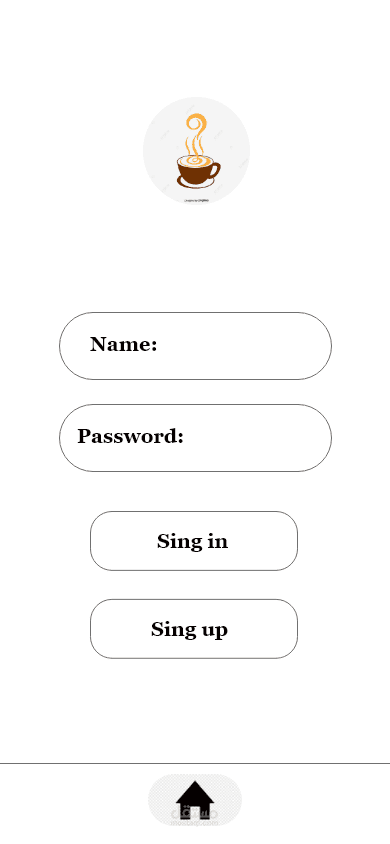Tap the Sing in button
This screenshot has width=390, height=844.
coord(194,540)
